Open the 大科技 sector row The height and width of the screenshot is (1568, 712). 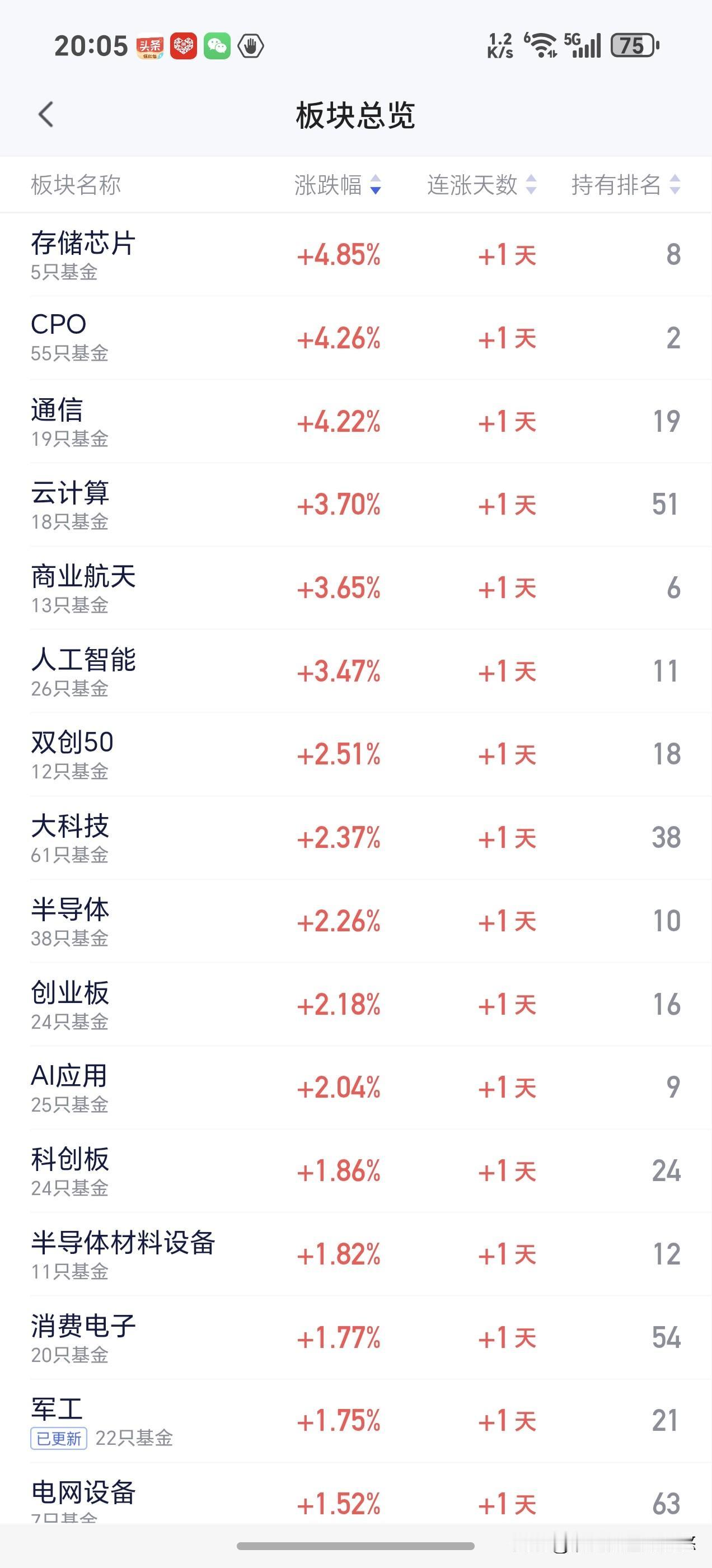click(x=356, y=838)
